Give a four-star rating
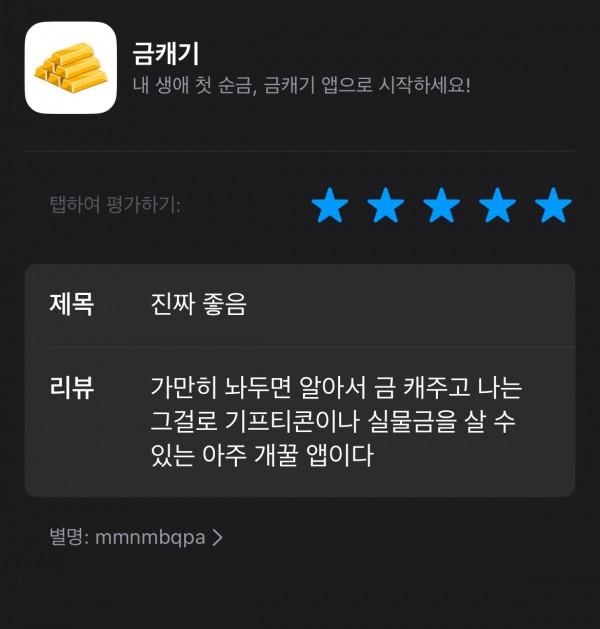The width and height of the screenshot is (600, 629). point(497,207)
